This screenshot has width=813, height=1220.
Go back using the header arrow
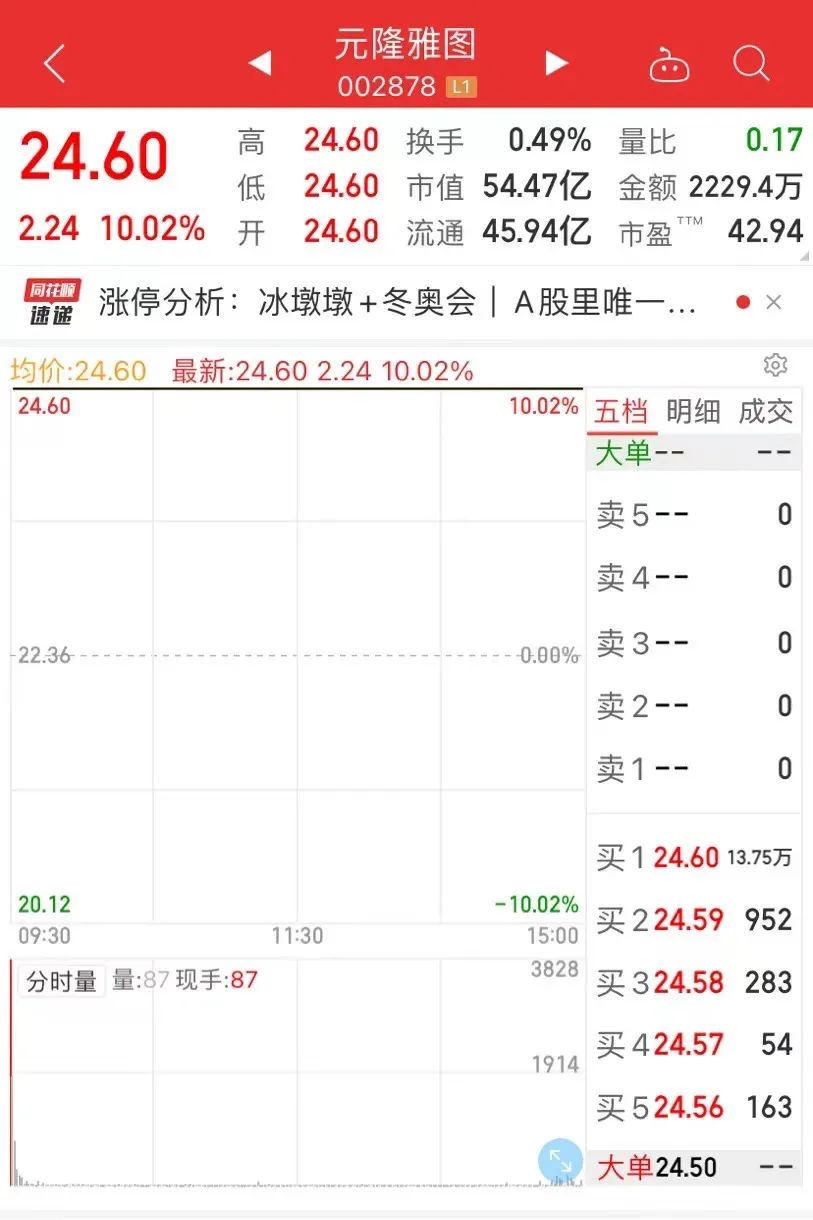pos(54,65)
